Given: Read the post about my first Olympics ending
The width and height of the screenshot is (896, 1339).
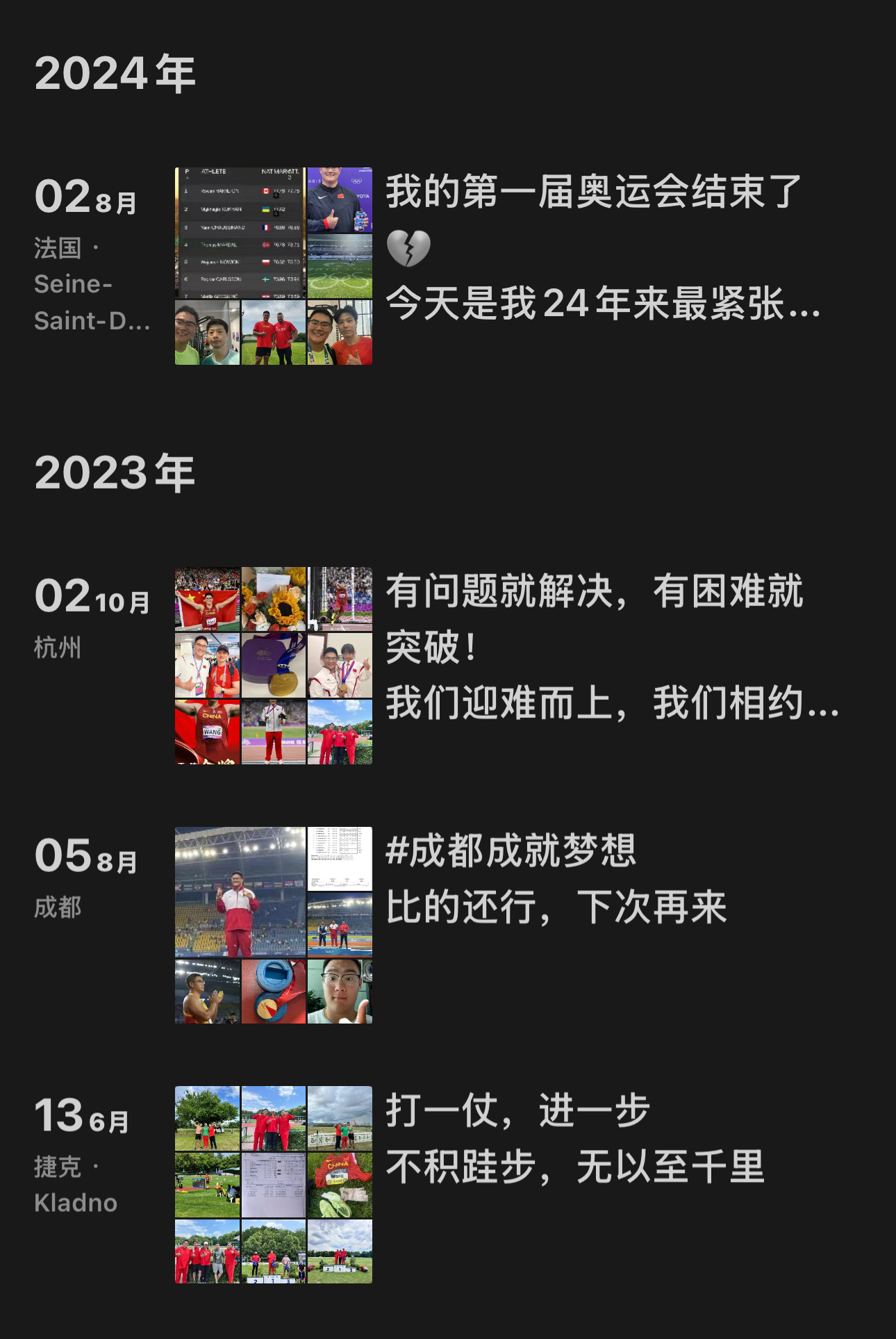Looking at the screenshot, I should (602, 248).
